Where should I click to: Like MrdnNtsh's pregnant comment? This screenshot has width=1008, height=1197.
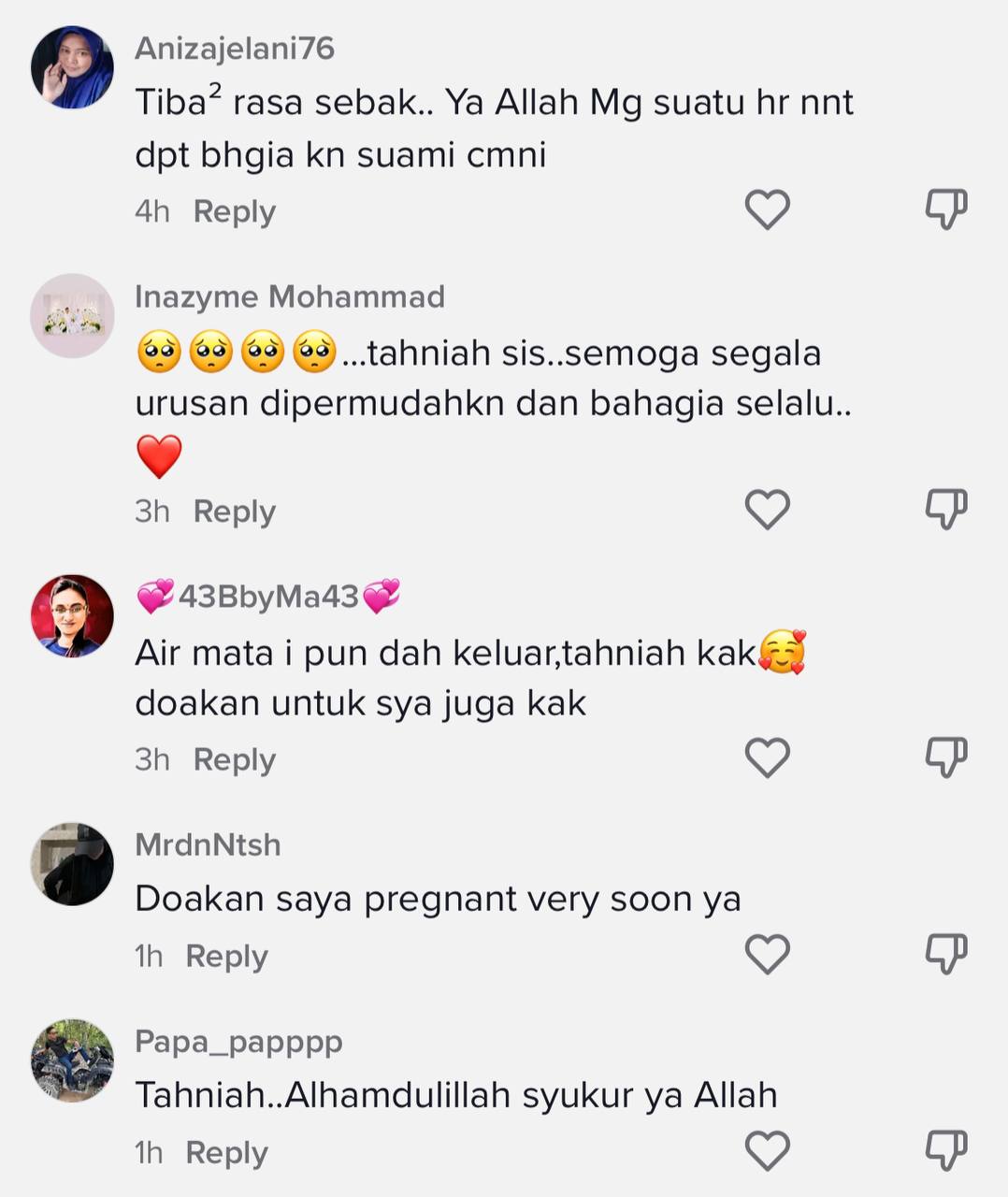(768, 954)
